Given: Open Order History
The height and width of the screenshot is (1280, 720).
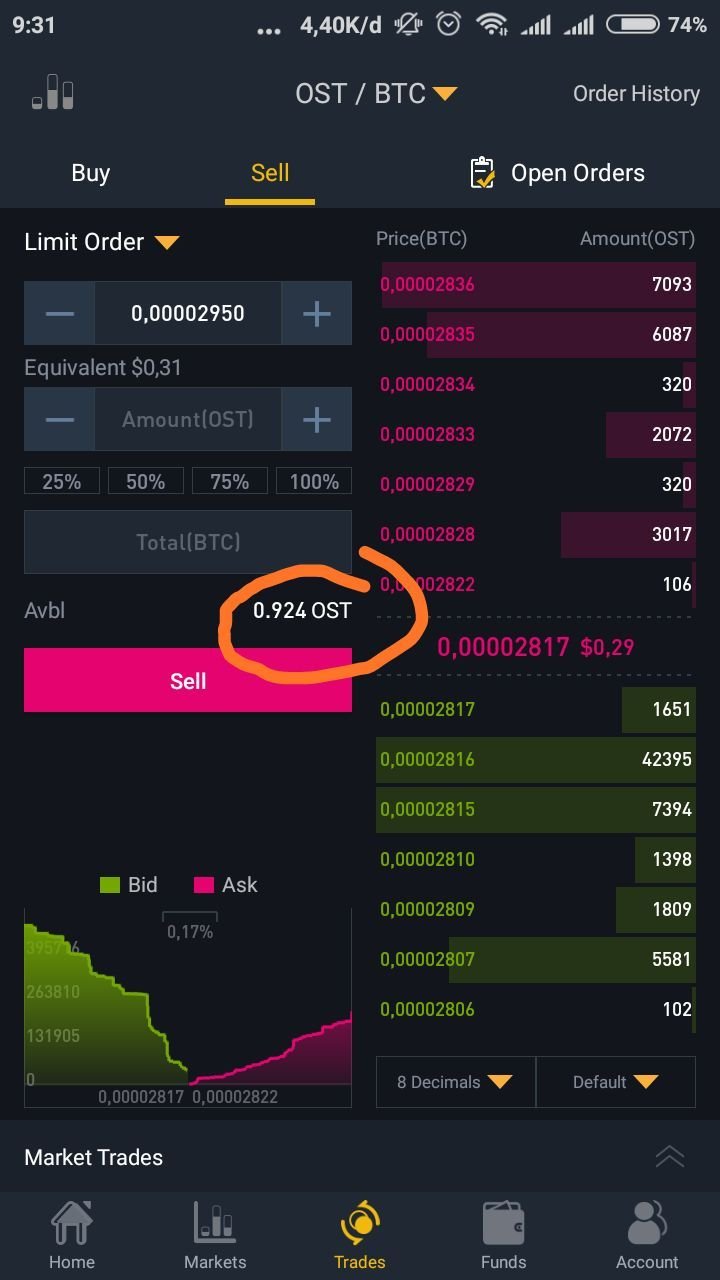Looking at the screenshot, I should (636, 94).
